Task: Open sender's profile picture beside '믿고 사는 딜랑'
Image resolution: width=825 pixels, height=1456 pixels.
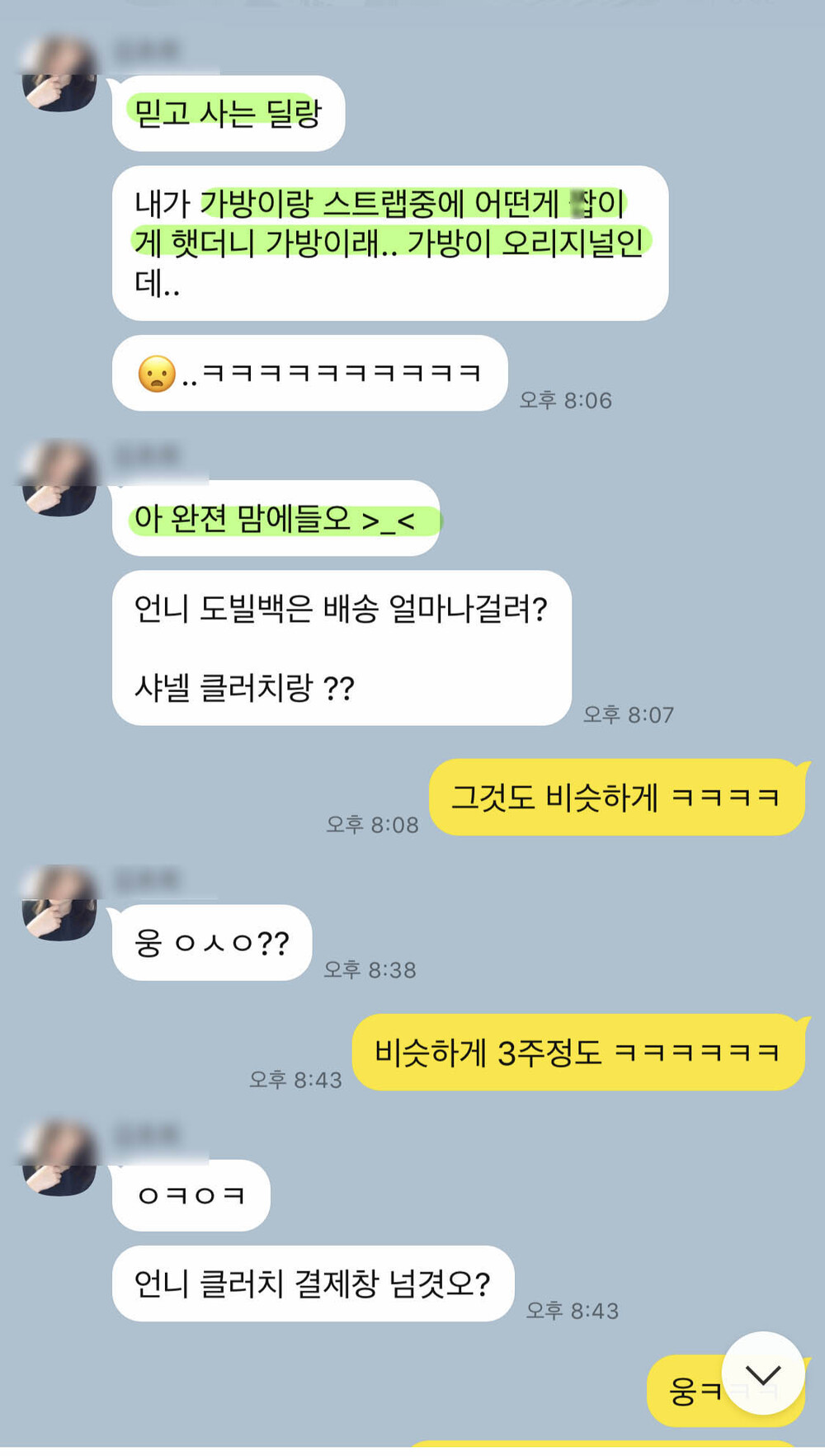Action: pos(59,74)
